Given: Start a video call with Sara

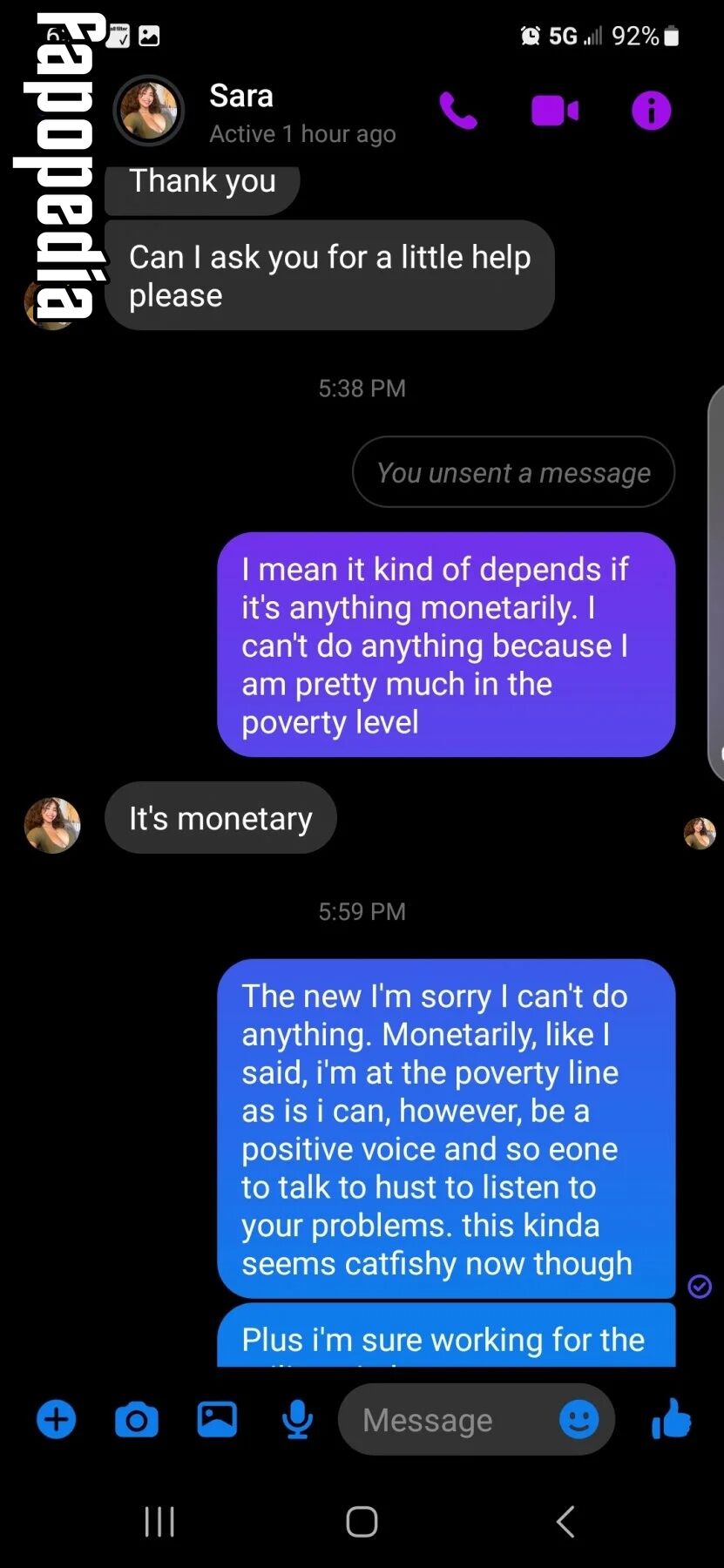Looking at the screenshot, I should [x=555, y=111].
